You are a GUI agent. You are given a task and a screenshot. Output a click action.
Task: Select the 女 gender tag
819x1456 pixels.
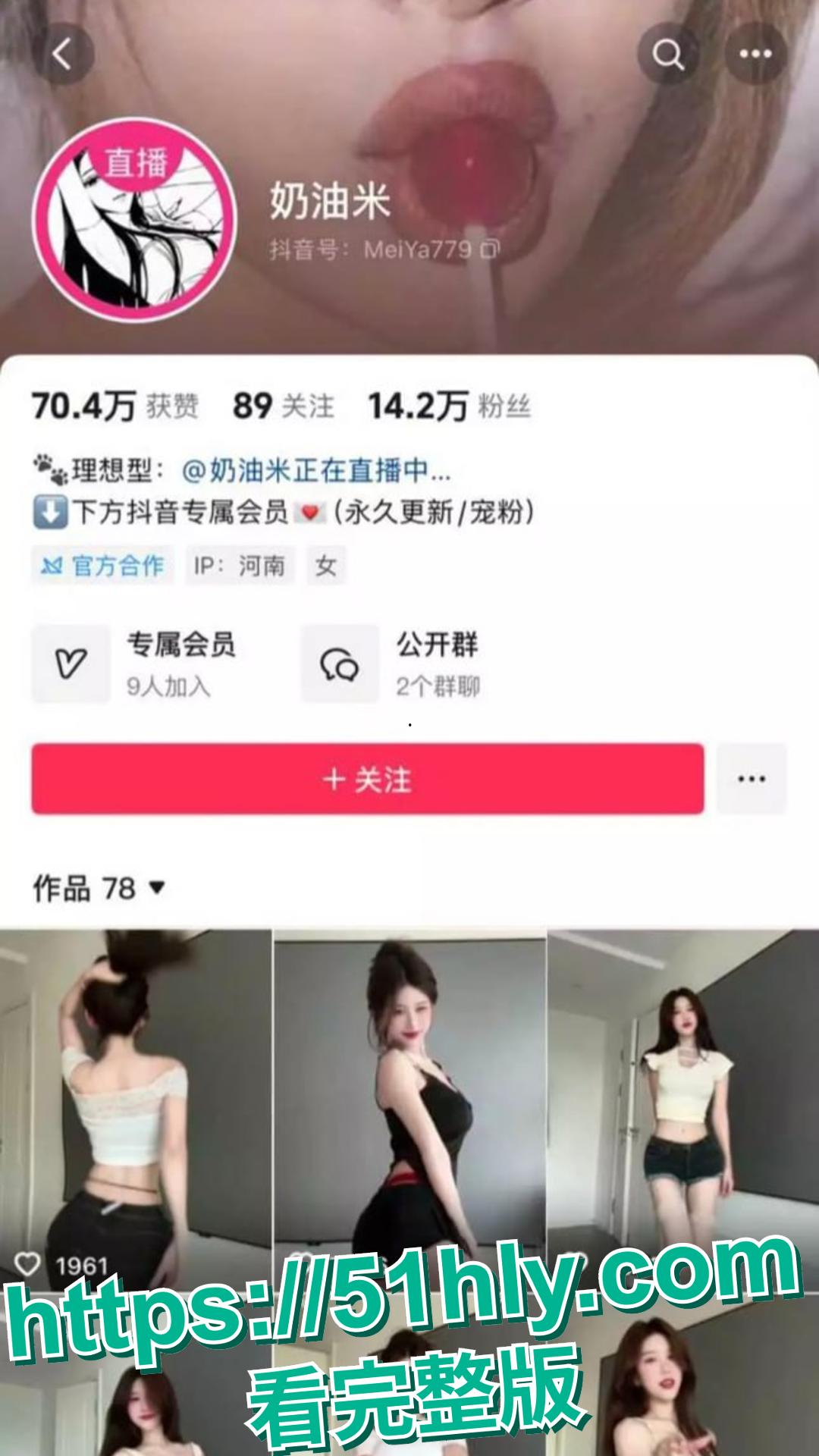pos(326,566)
